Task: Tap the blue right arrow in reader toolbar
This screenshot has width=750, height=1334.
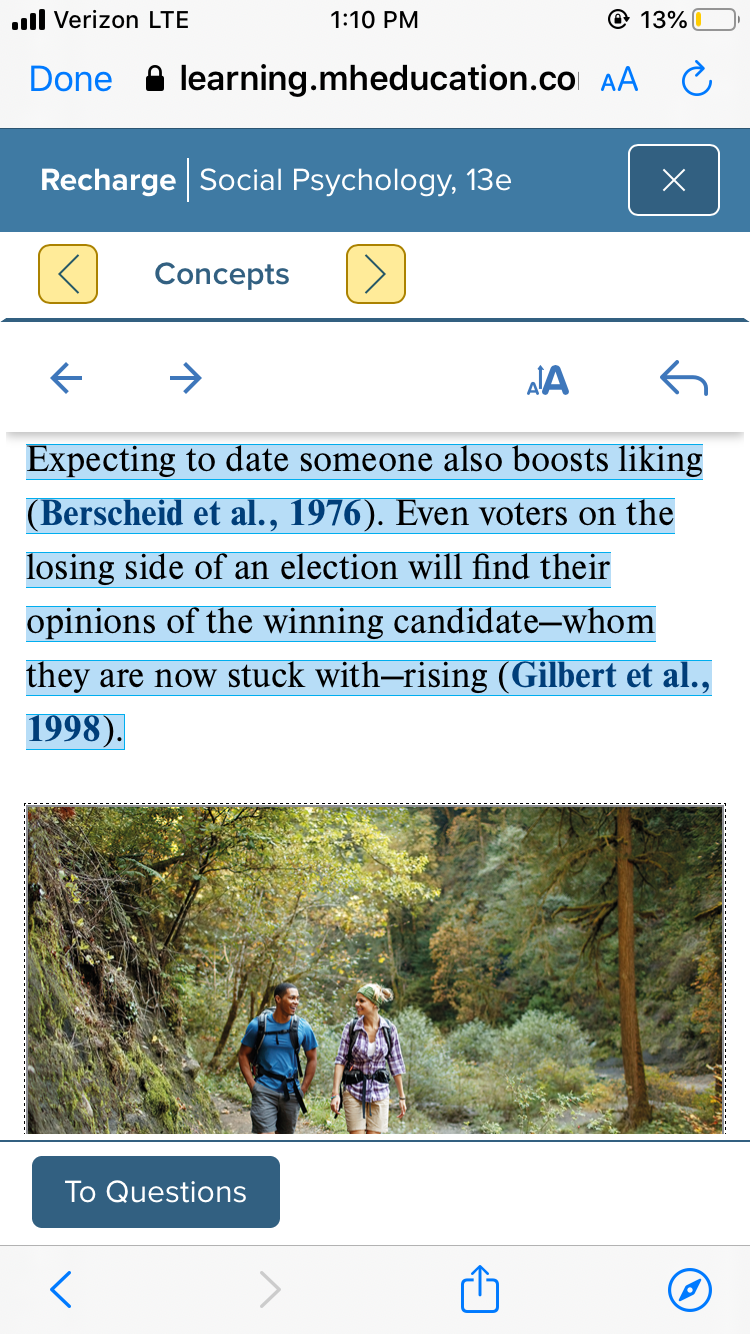Action: click(x=185, y=377)
